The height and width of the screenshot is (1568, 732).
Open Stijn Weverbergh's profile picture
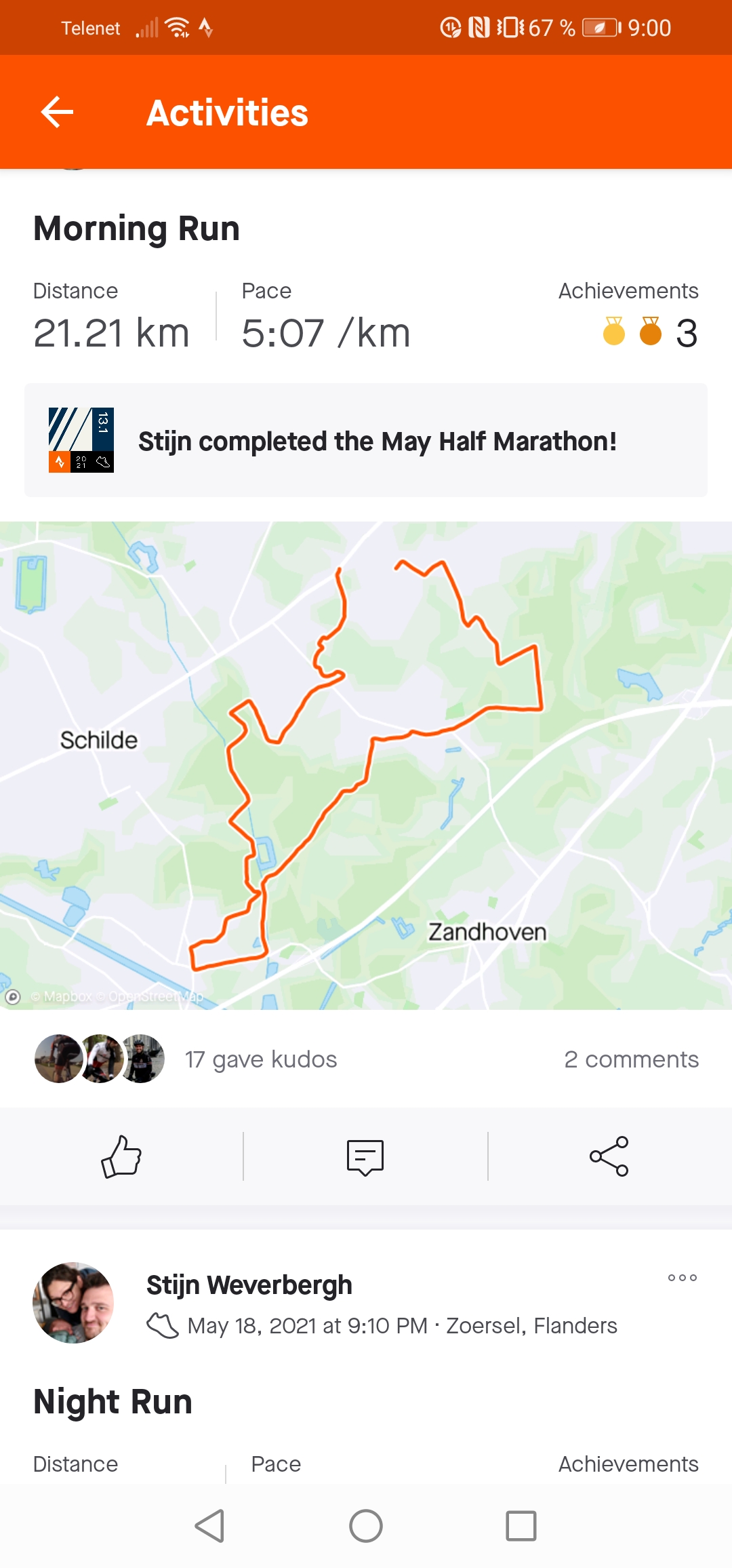[73, 1302]
